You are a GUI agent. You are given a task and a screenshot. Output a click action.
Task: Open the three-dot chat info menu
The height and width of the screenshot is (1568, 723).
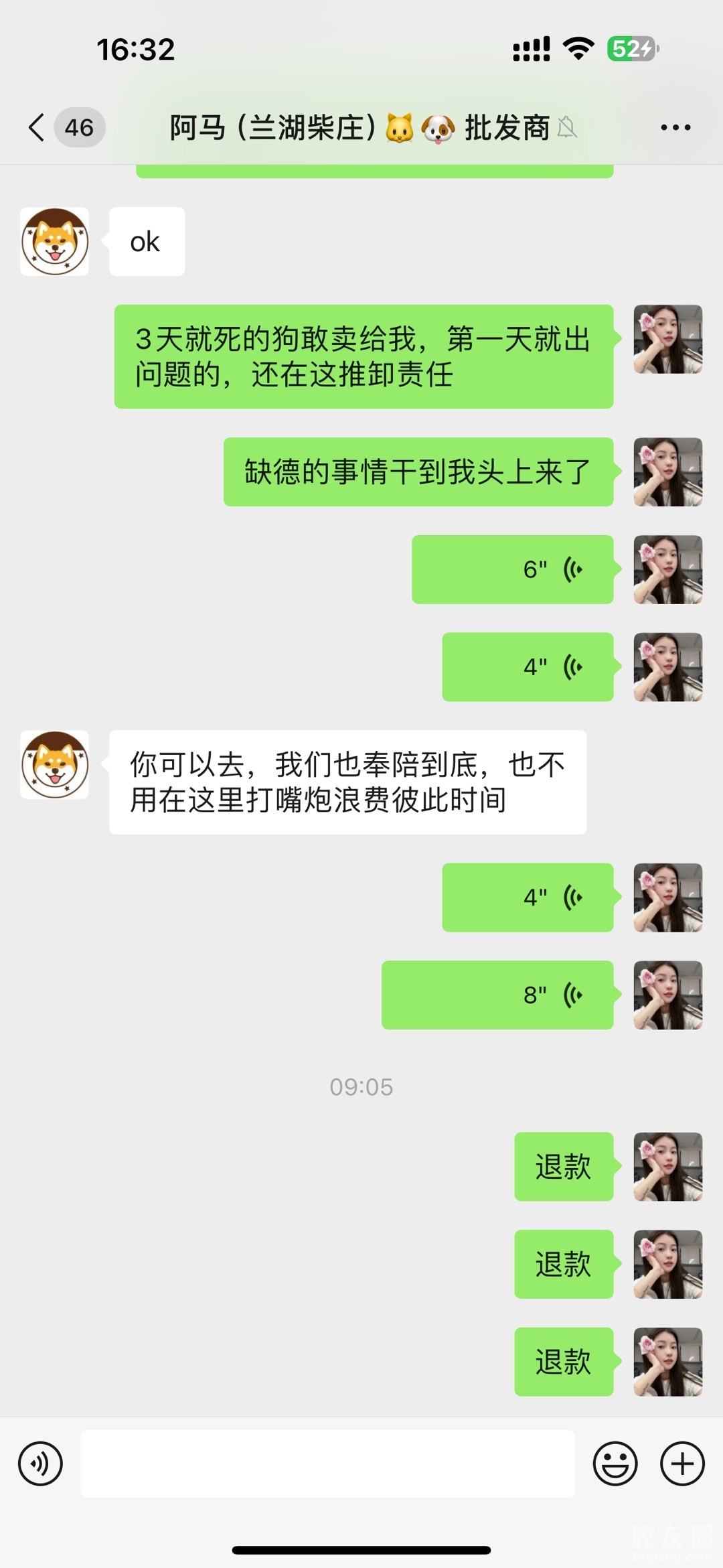pos(675,127)
